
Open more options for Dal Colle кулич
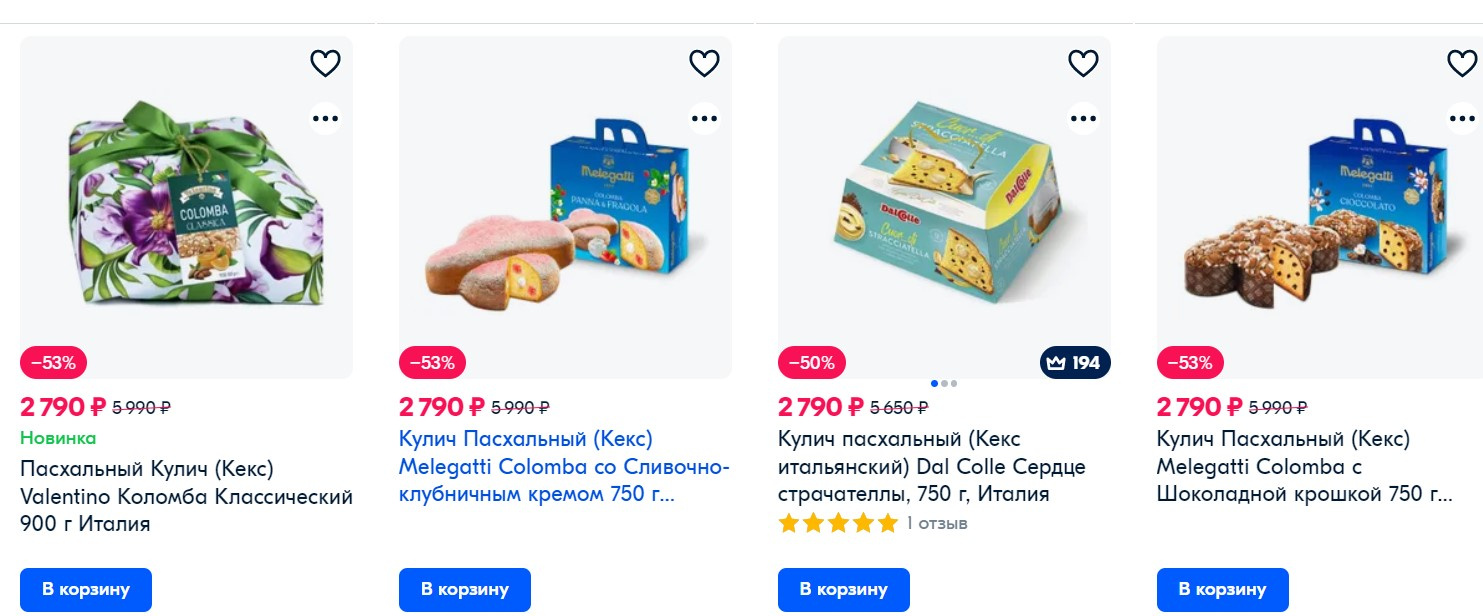[1083, 118]
